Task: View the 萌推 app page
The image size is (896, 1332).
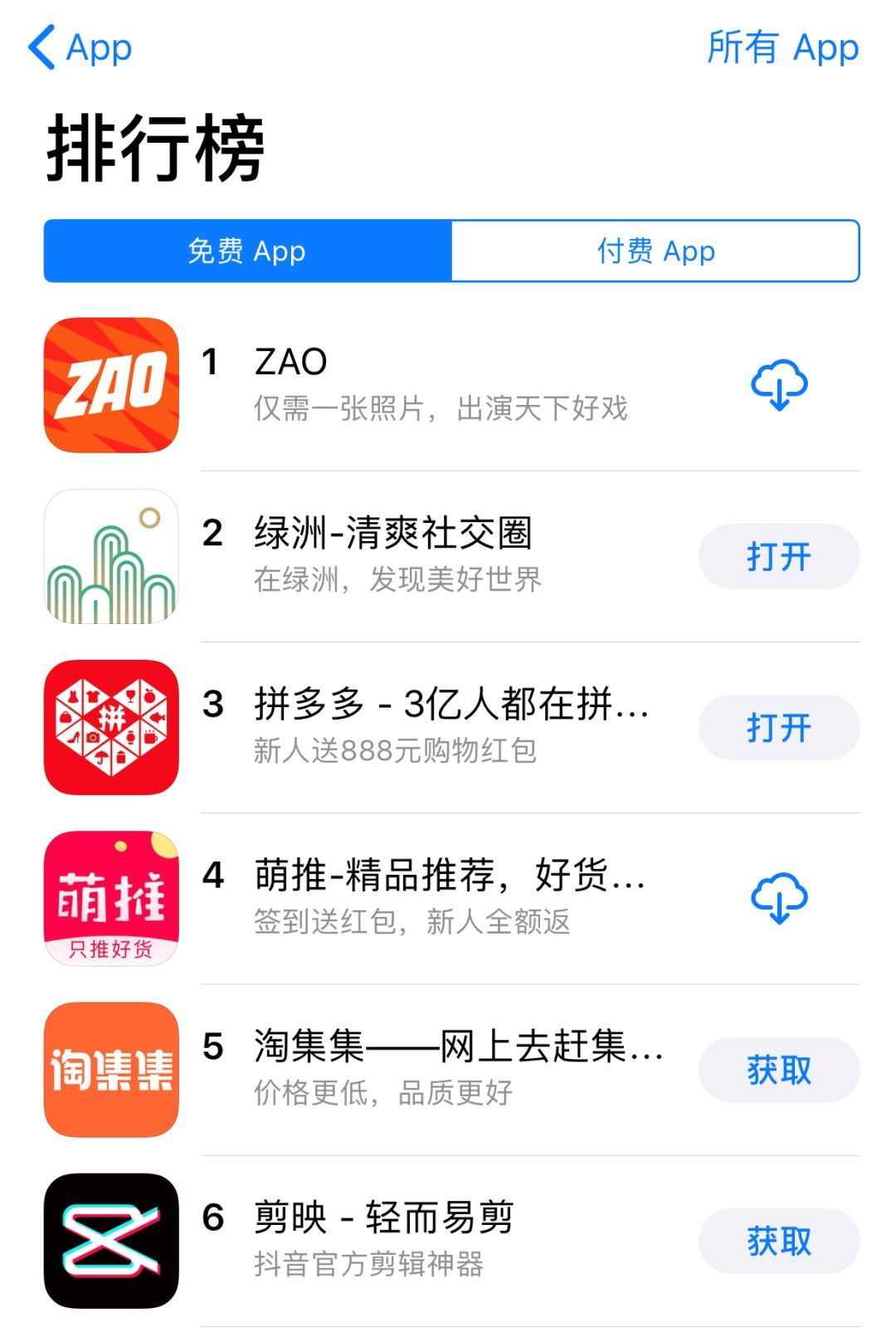Action: [449, 876]
